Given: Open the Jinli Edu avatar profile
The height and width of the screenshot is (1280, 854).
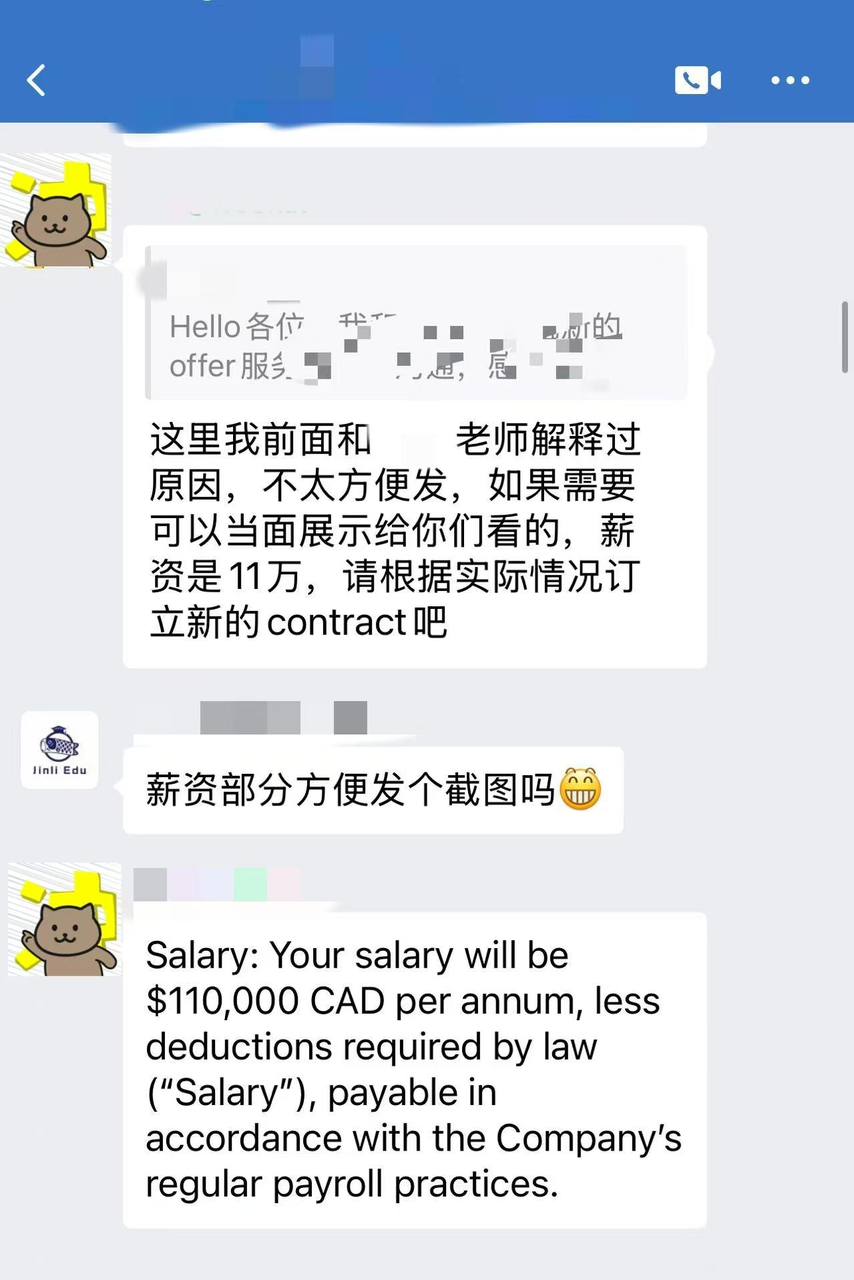Looking at the screenshot, I should coord(60,749).
